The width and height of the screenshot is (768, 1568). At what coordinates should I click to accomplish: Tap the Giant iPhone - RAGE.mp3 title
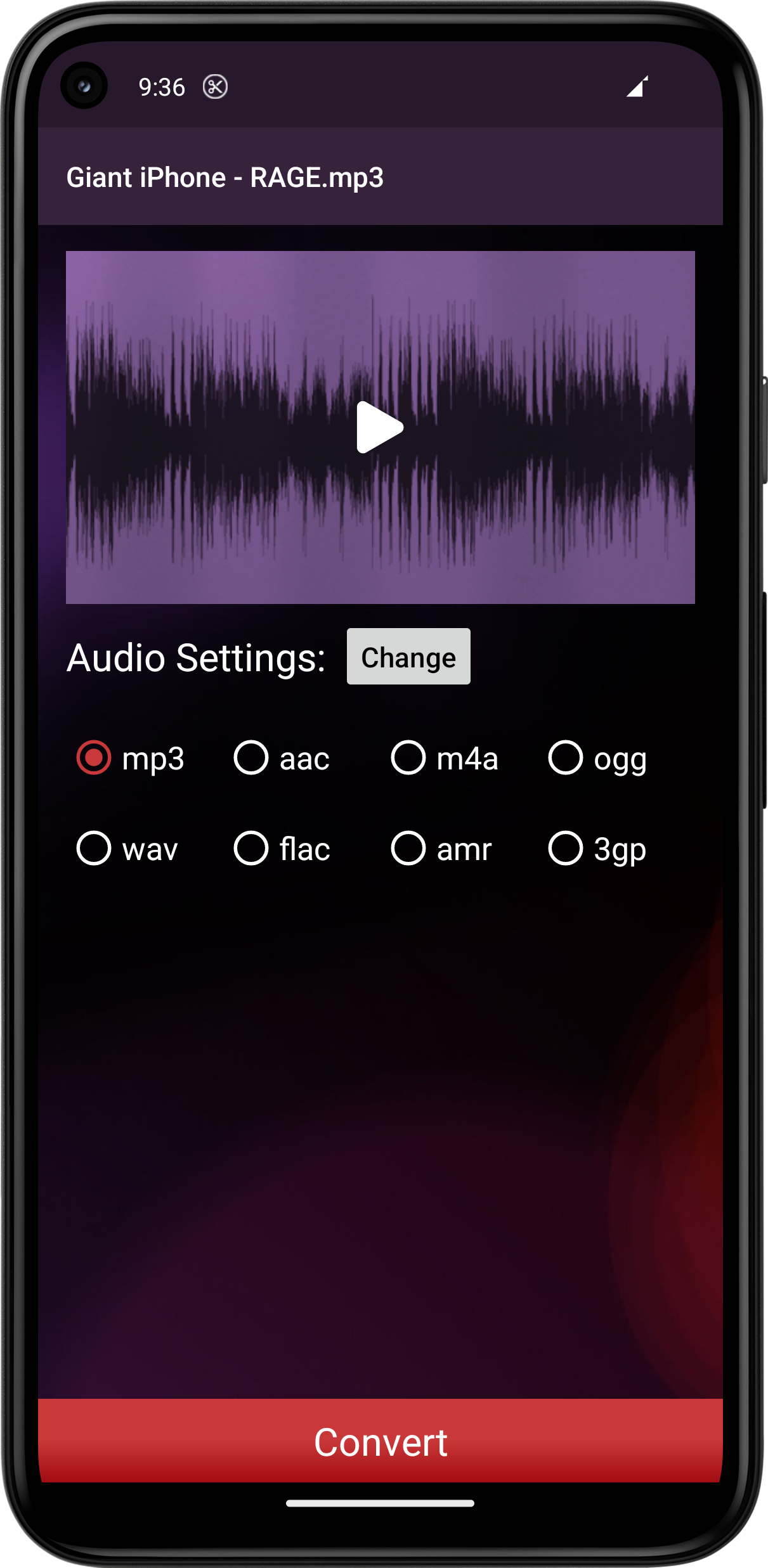click(225, 178)
